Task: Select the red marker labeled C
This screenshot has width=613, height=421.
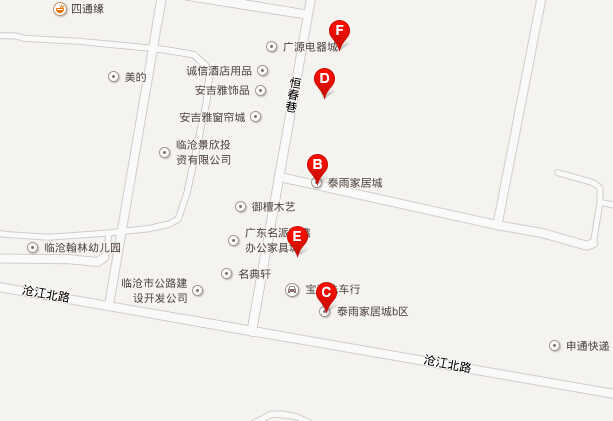Action: click(326, 293)
